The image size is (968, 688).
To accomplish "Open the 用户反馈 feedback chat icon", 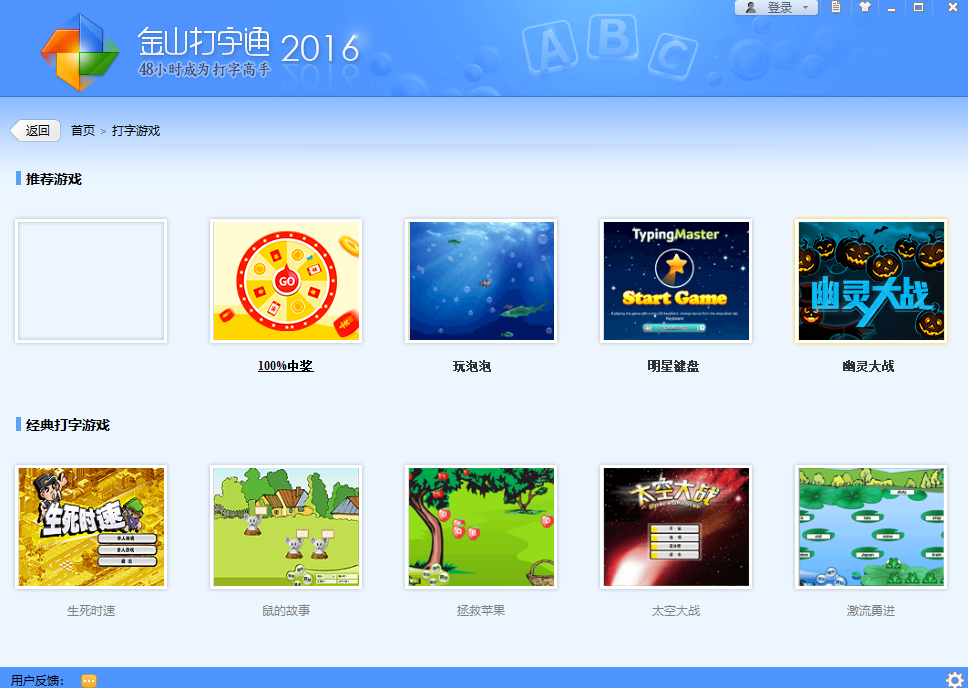I will click(89, 680).
